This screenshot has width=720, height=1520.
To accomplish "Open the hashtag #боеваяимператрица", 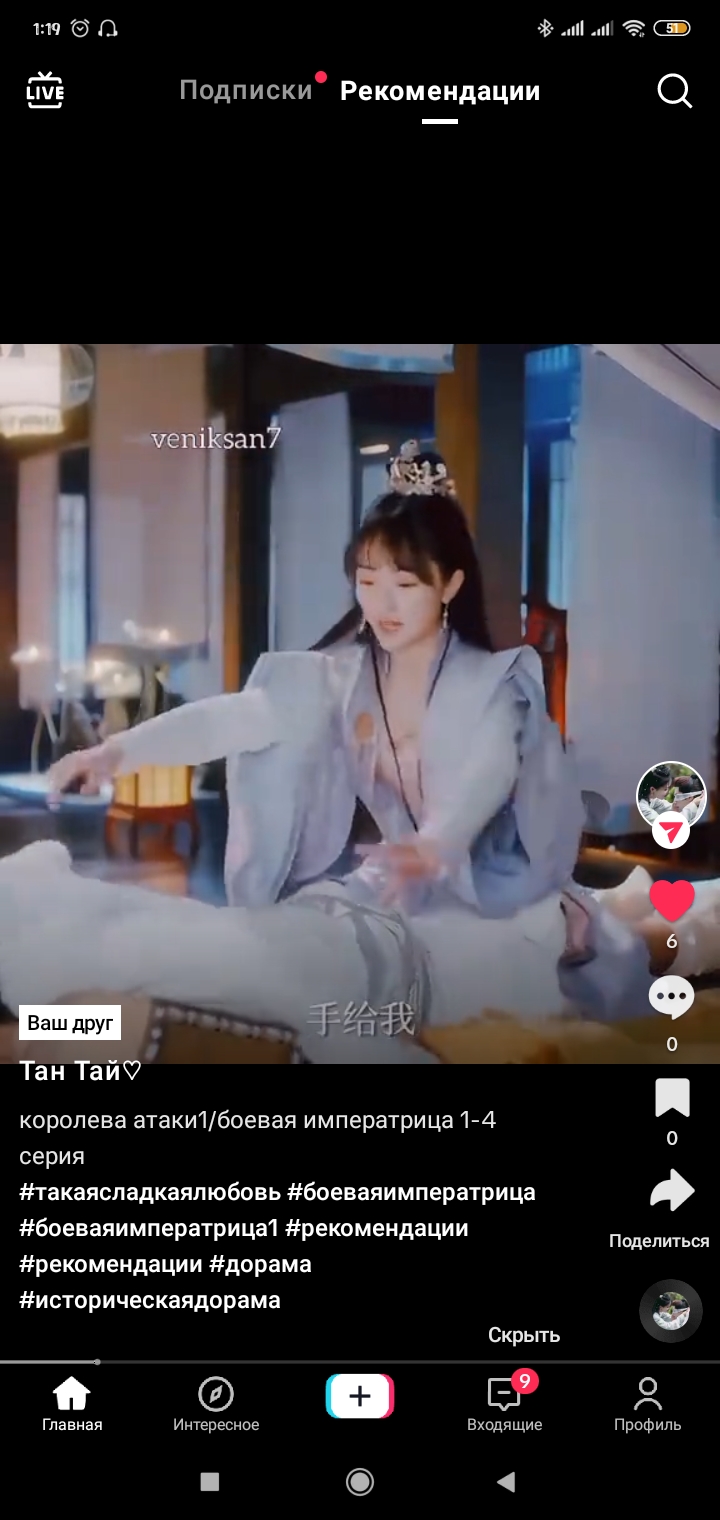I will [411, 1192].
